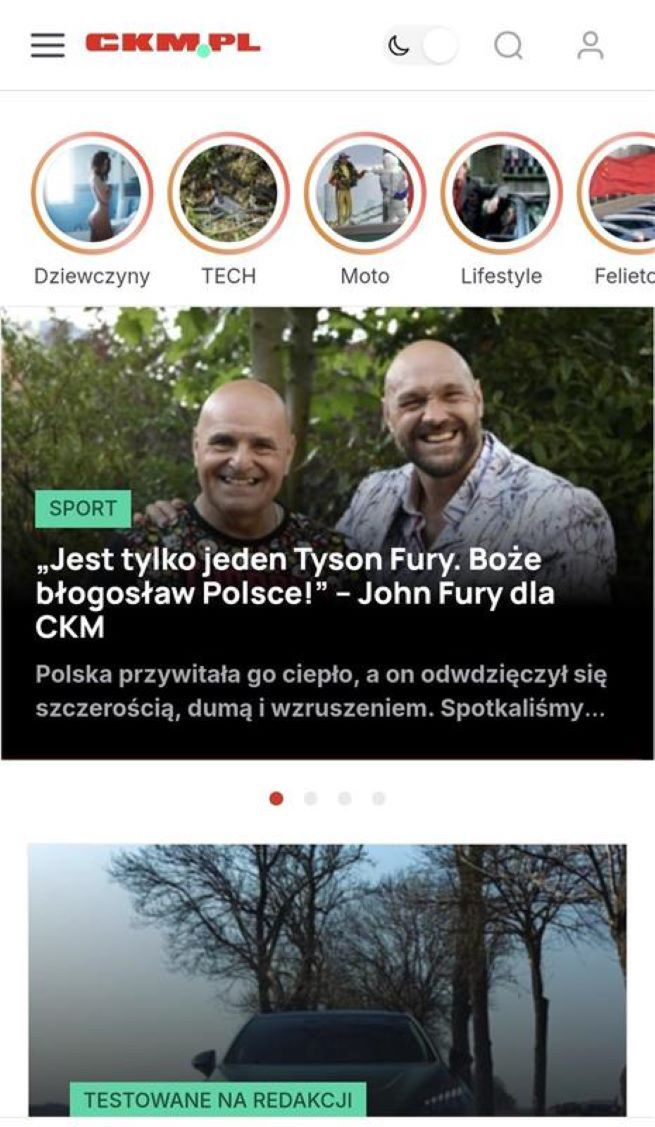Image resolution: width=655 pixels, height=1127 pixels.
Task: Open the Felietony category circle
Action: coord(622,193)
